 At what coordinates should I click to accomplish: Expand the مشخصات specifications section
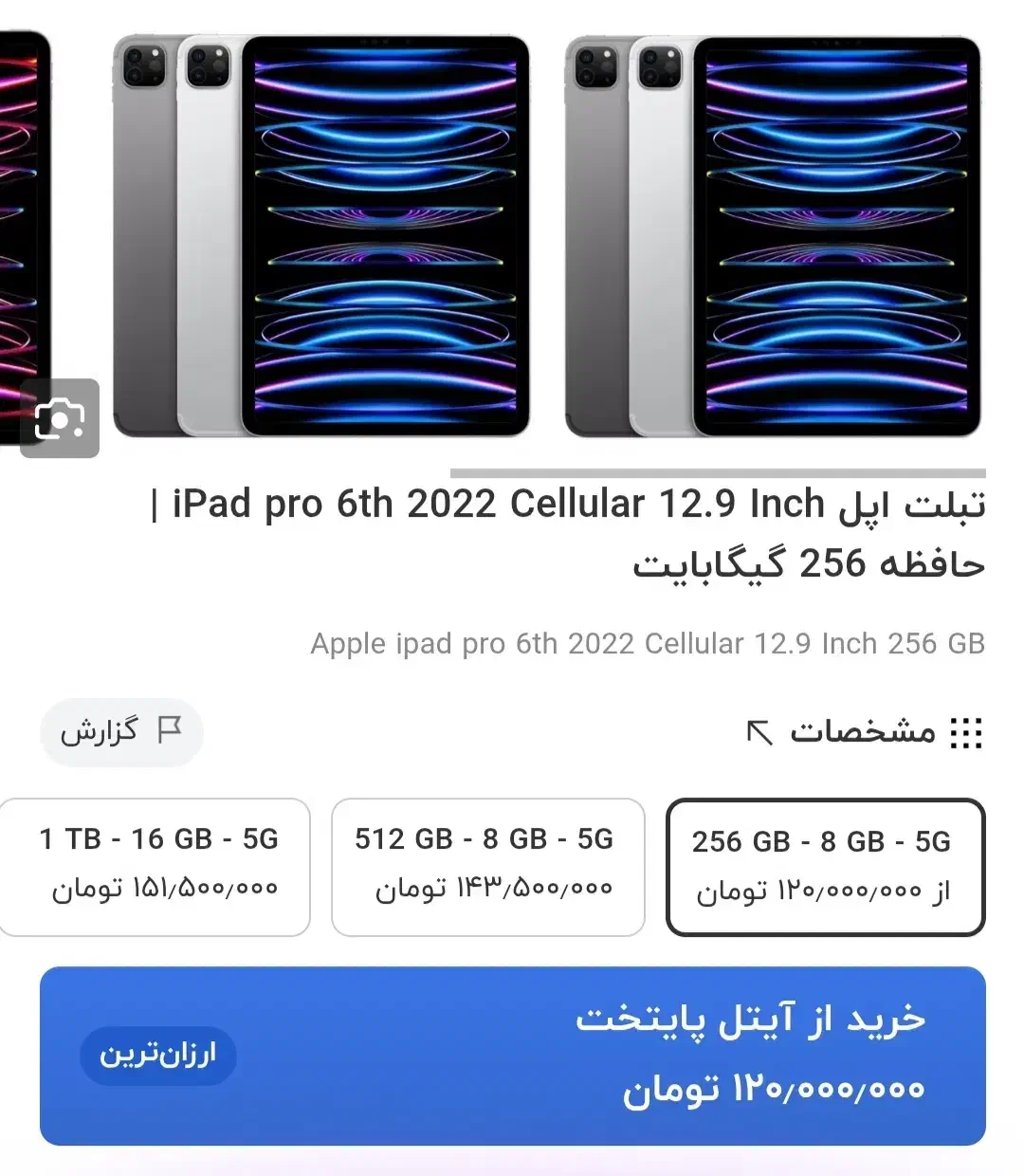[863, 731]
